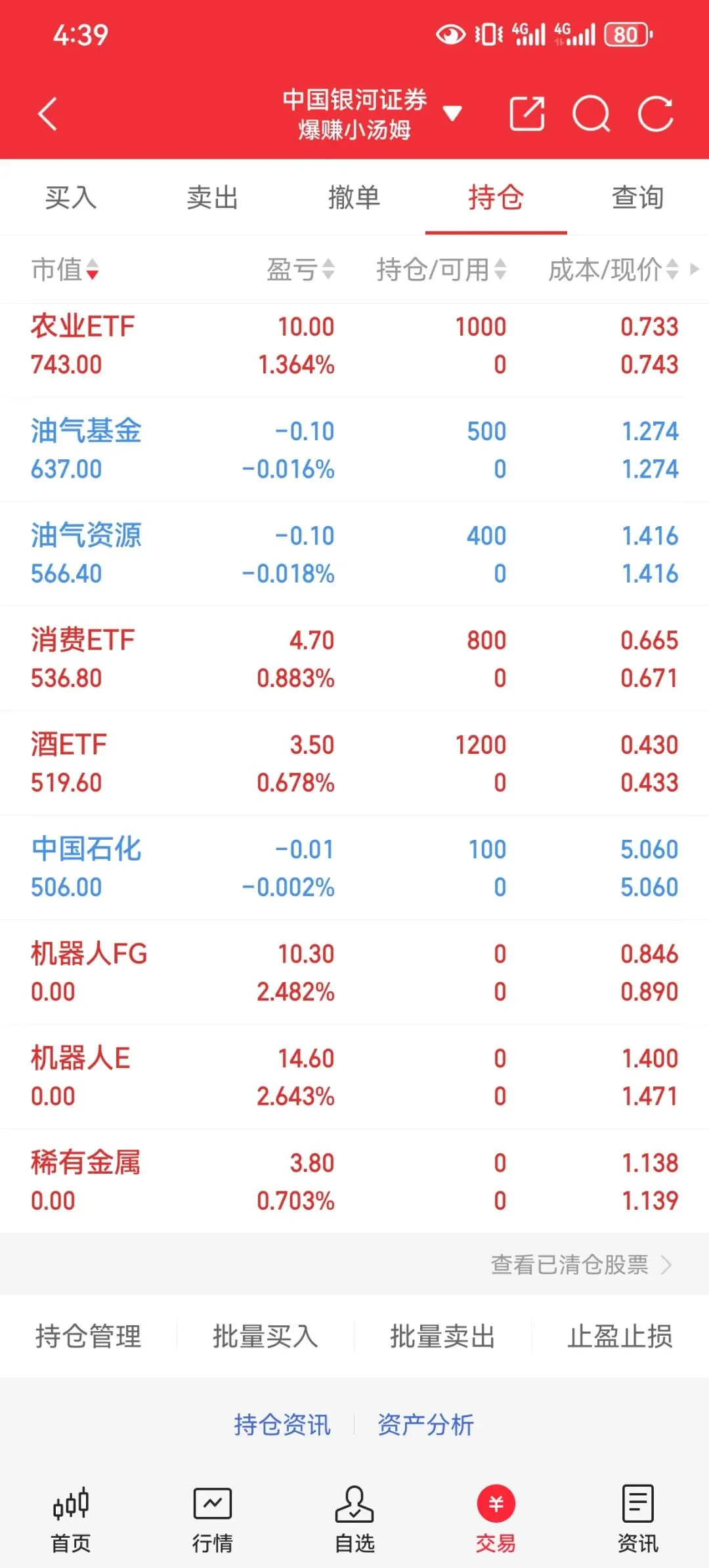This screenshot has height=1568, width=709.
Task: Open the account switcher dropdown arrow
Action: 452,114
